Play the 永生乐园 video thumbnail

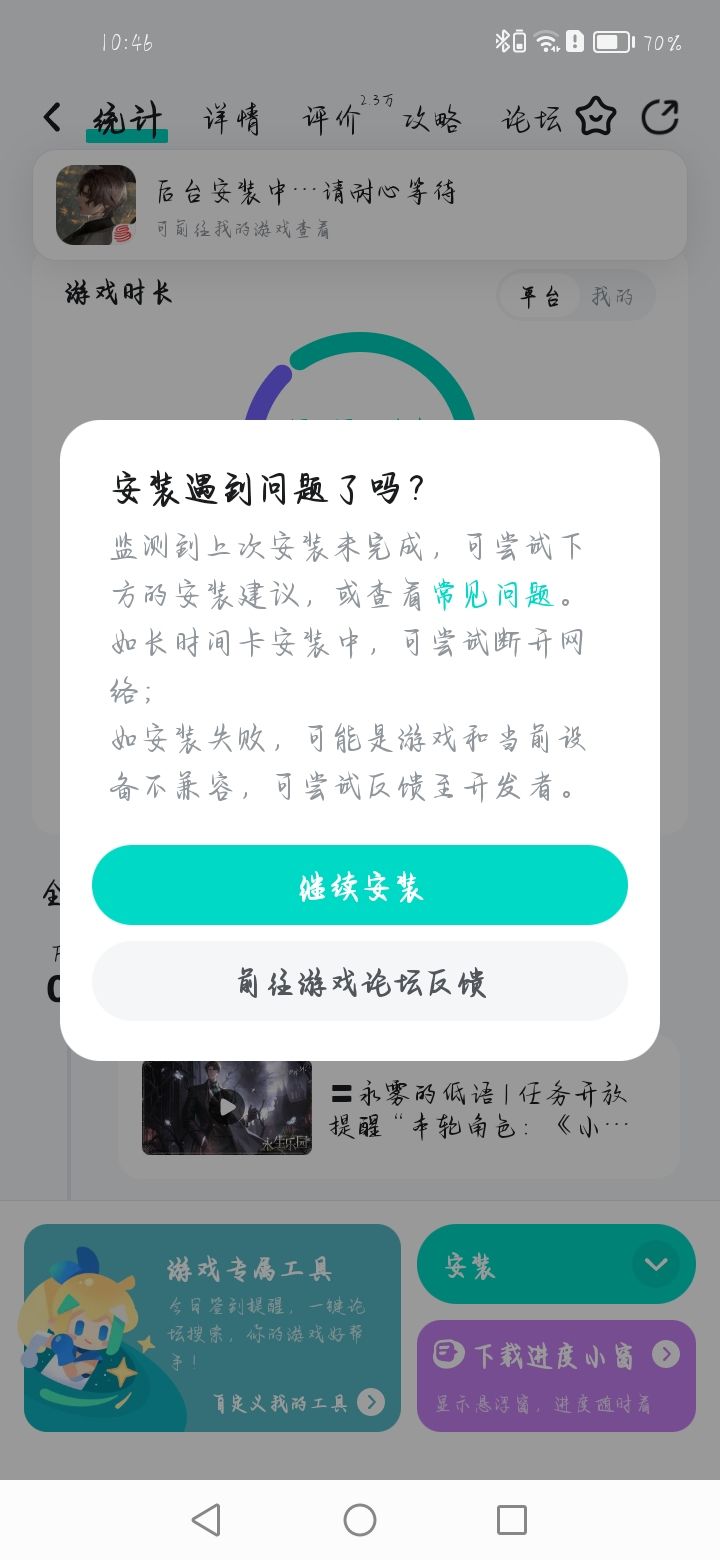226,1107
